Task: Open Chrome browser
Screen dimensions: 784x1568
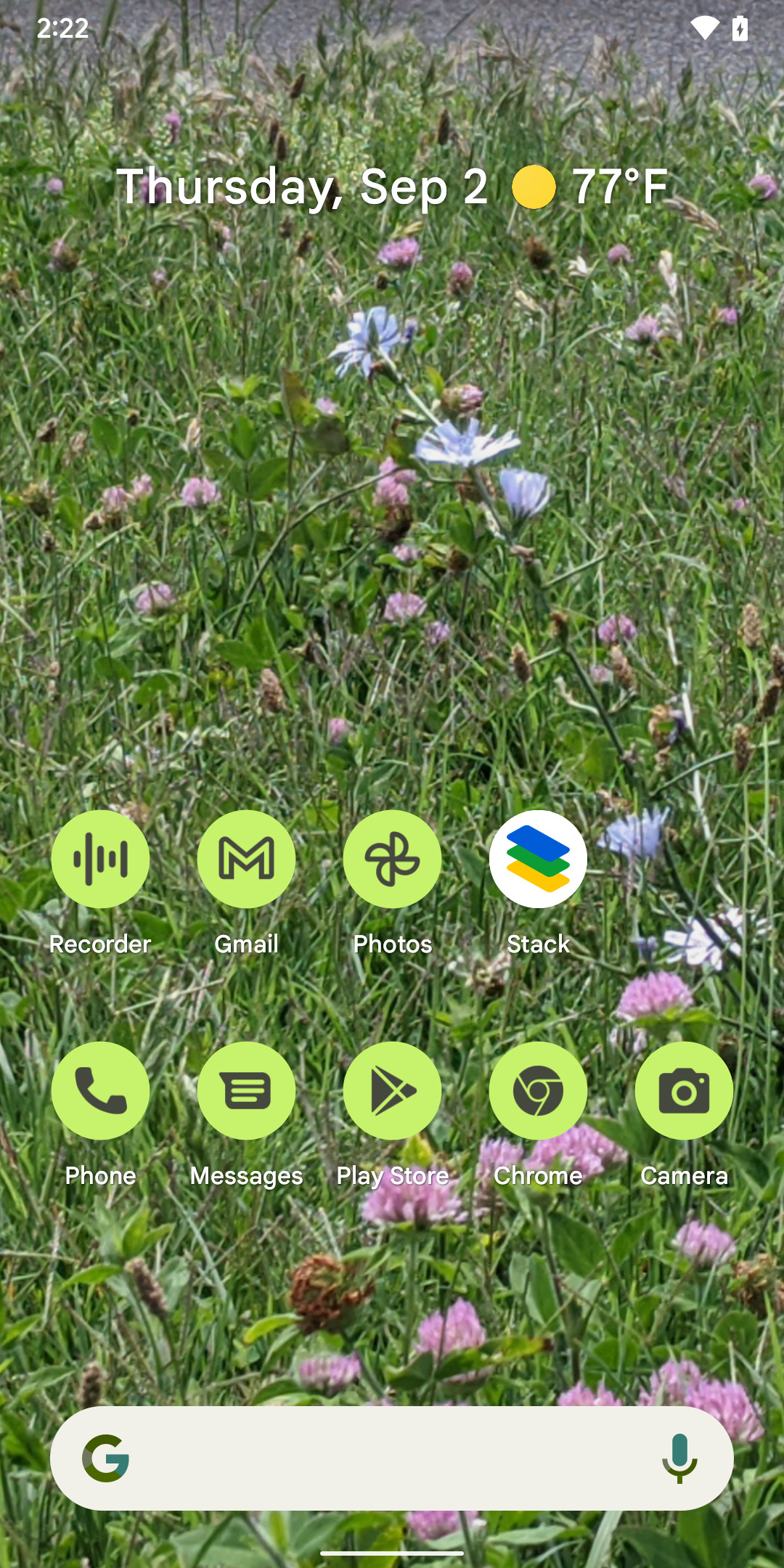Action: [x=538, y=1090]
